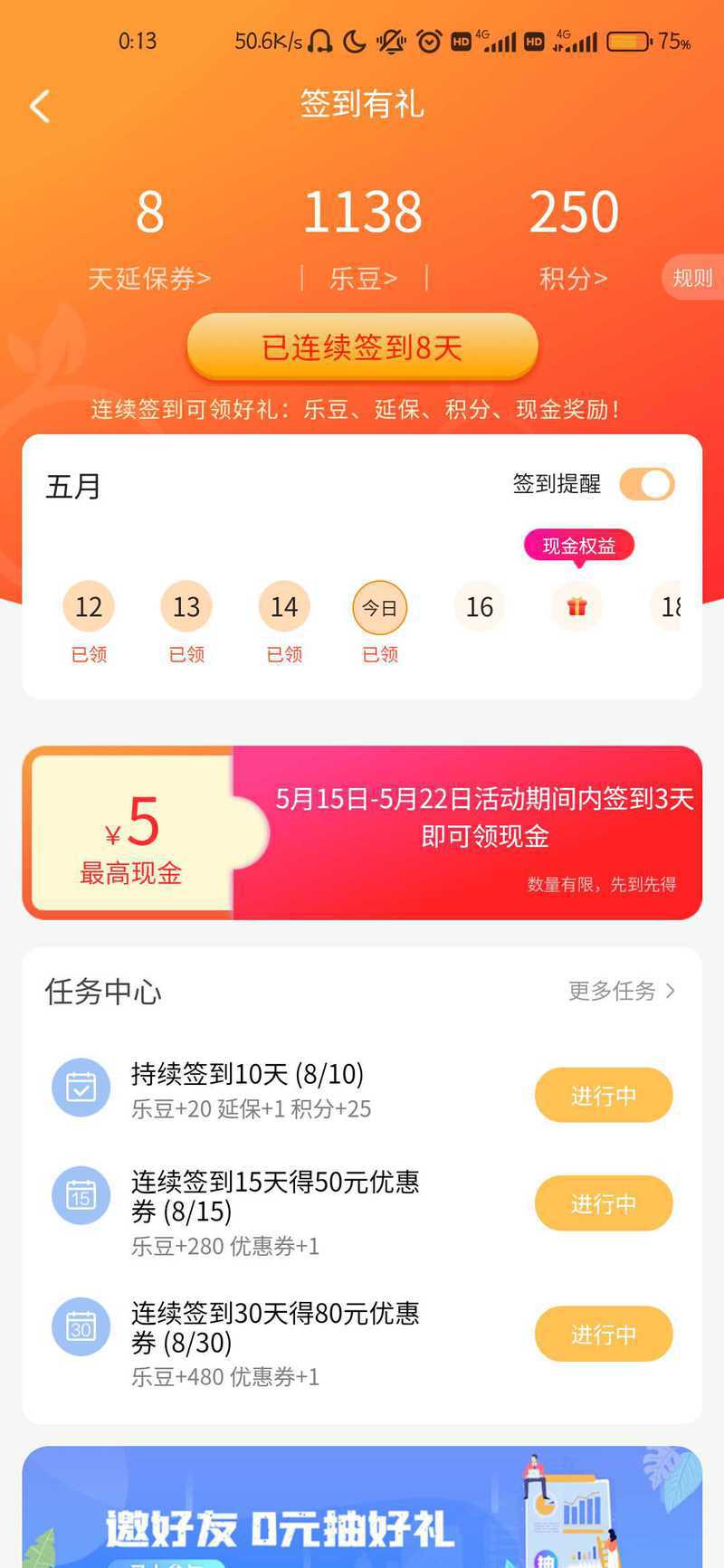Open the 规则 rules button
724x1568 pixels.
click(692, 278)
